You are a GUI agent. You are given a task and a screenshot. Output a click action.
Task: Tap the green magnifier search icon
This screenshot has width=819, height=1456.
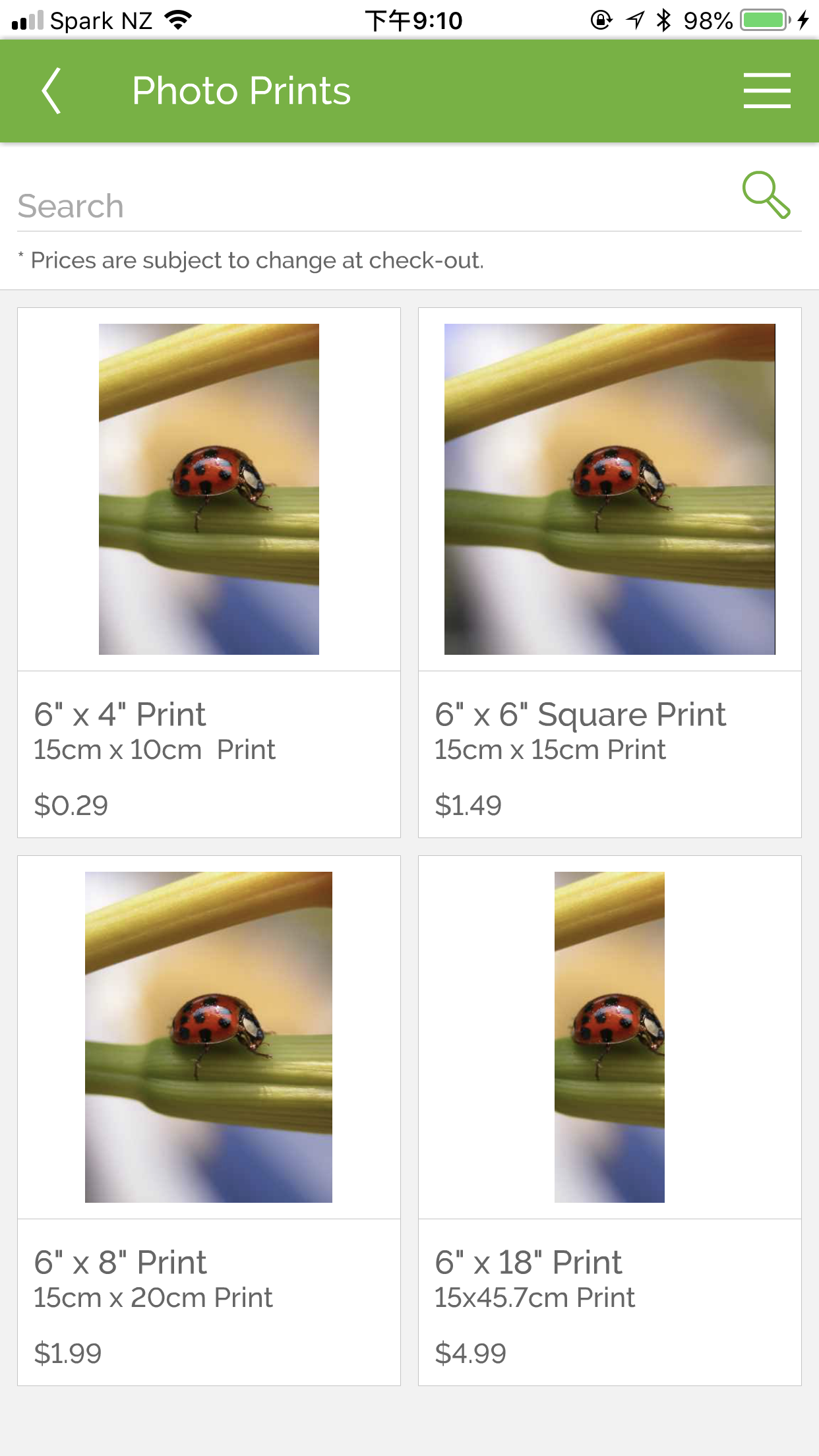point(766,195)
